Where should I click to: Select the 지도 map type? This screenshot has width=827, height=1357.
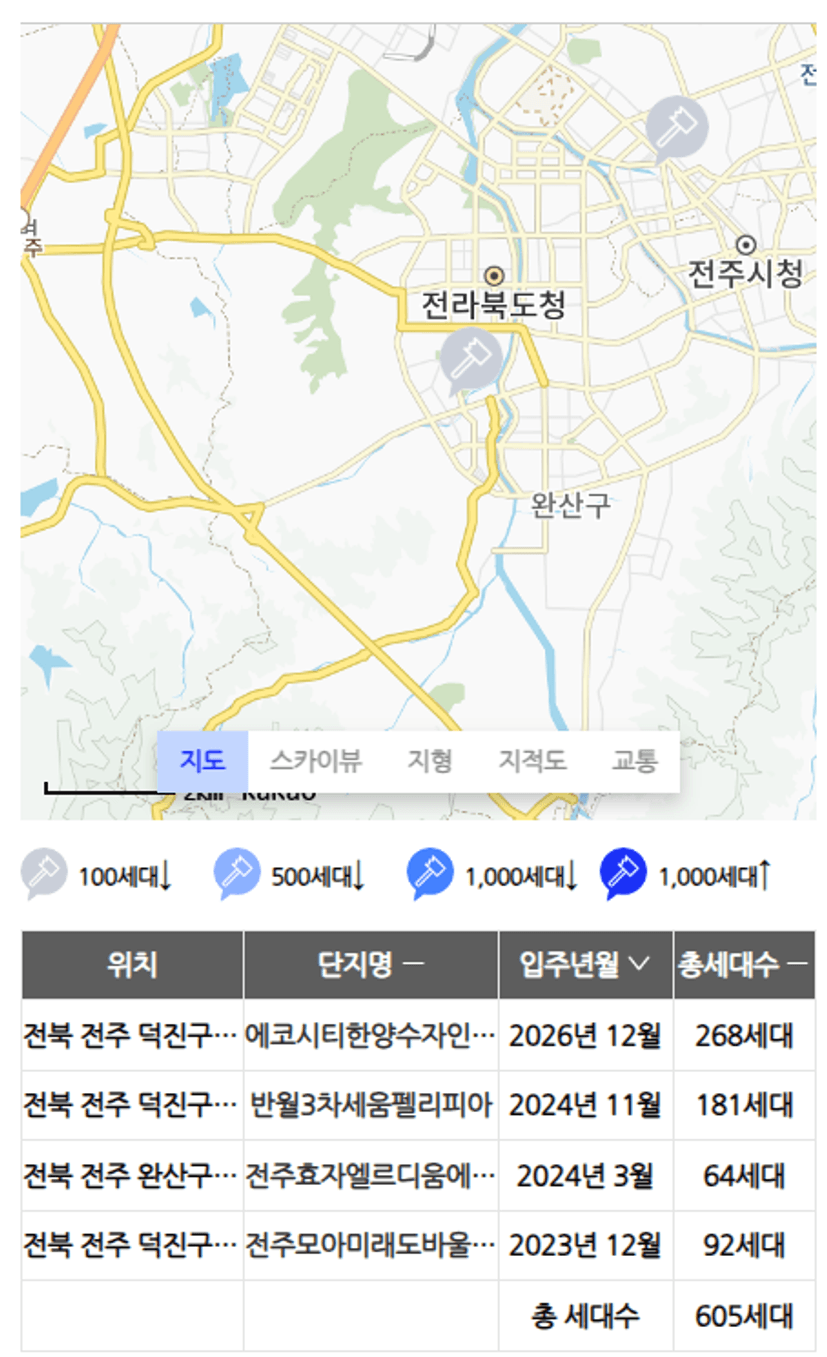202,761
